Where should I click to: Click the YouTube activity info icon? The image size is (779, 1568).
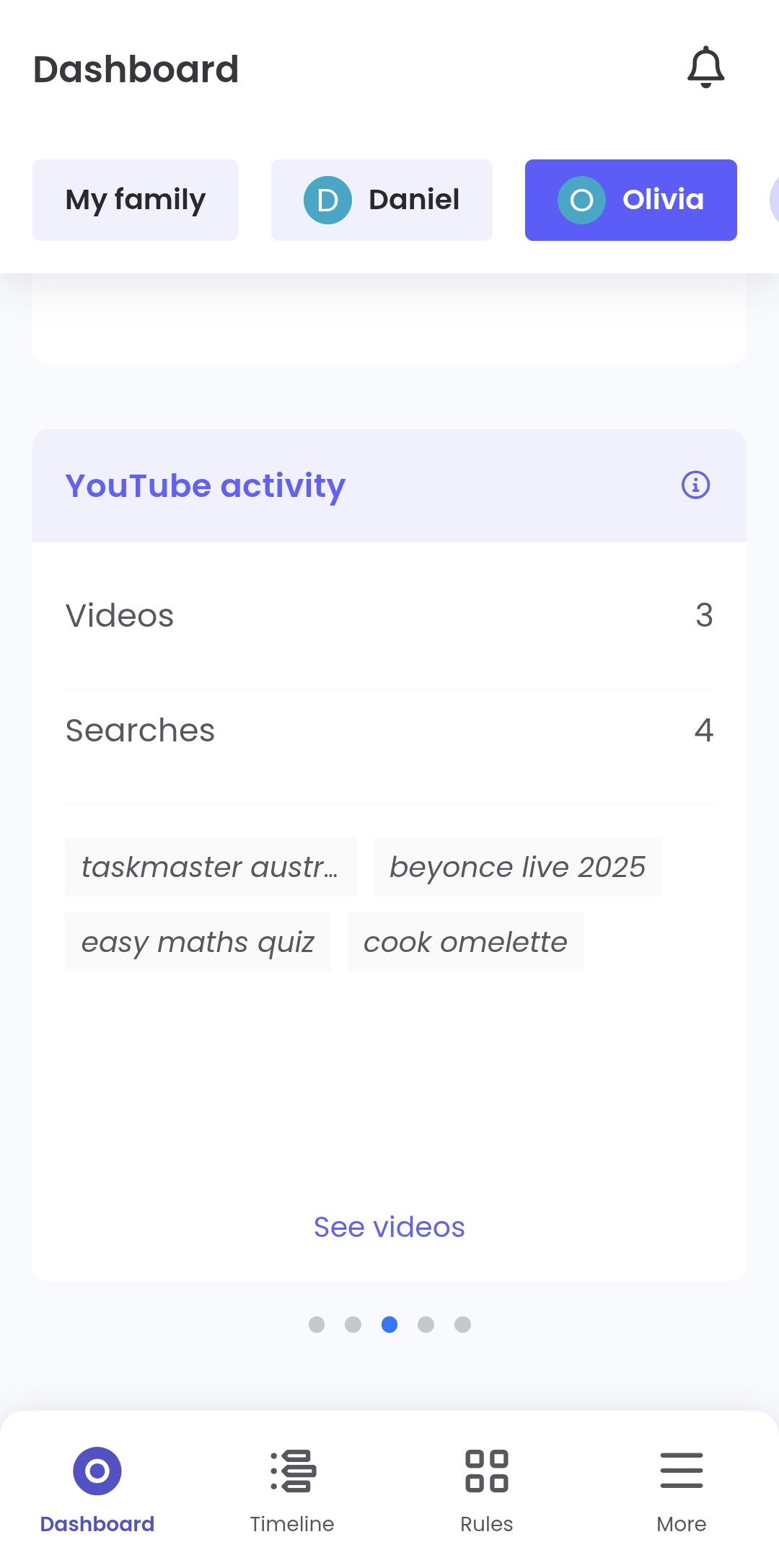point(695,485)
